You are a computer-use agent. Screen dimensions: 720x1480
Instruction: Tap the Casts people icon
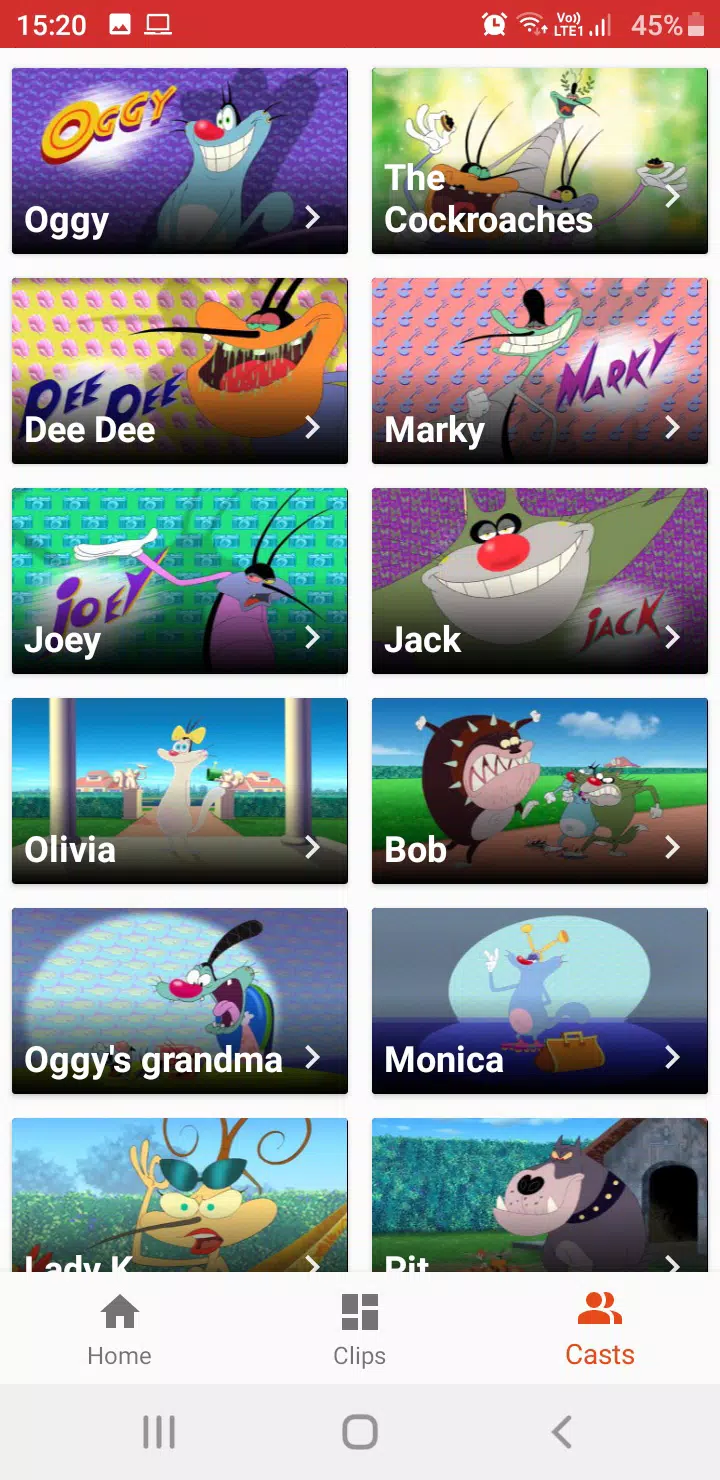coord(599,1307)
